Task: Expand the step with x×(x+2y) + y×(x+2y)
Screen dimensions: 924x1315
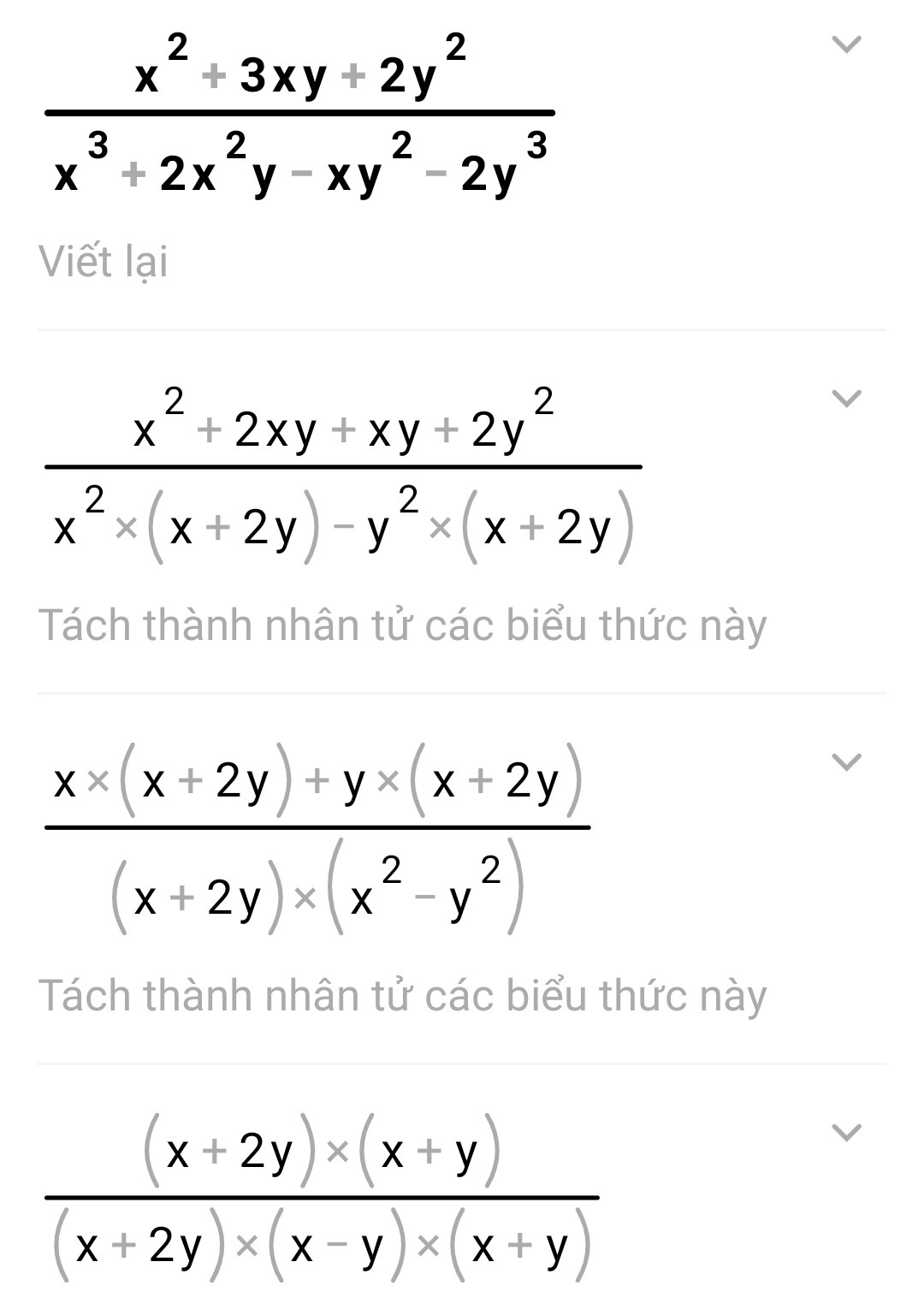Action: coord(846,761)
